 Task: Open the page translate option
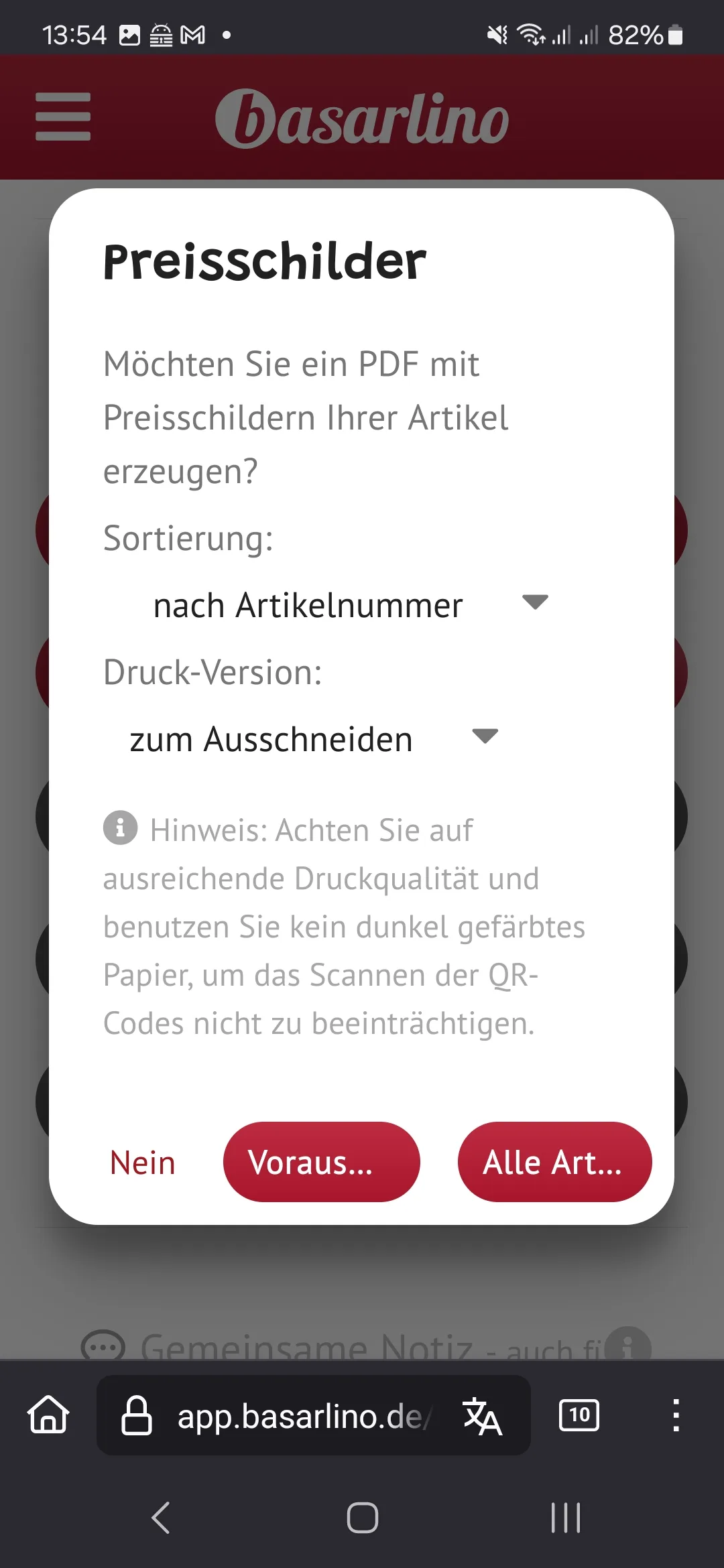(x=482, y=1416)
